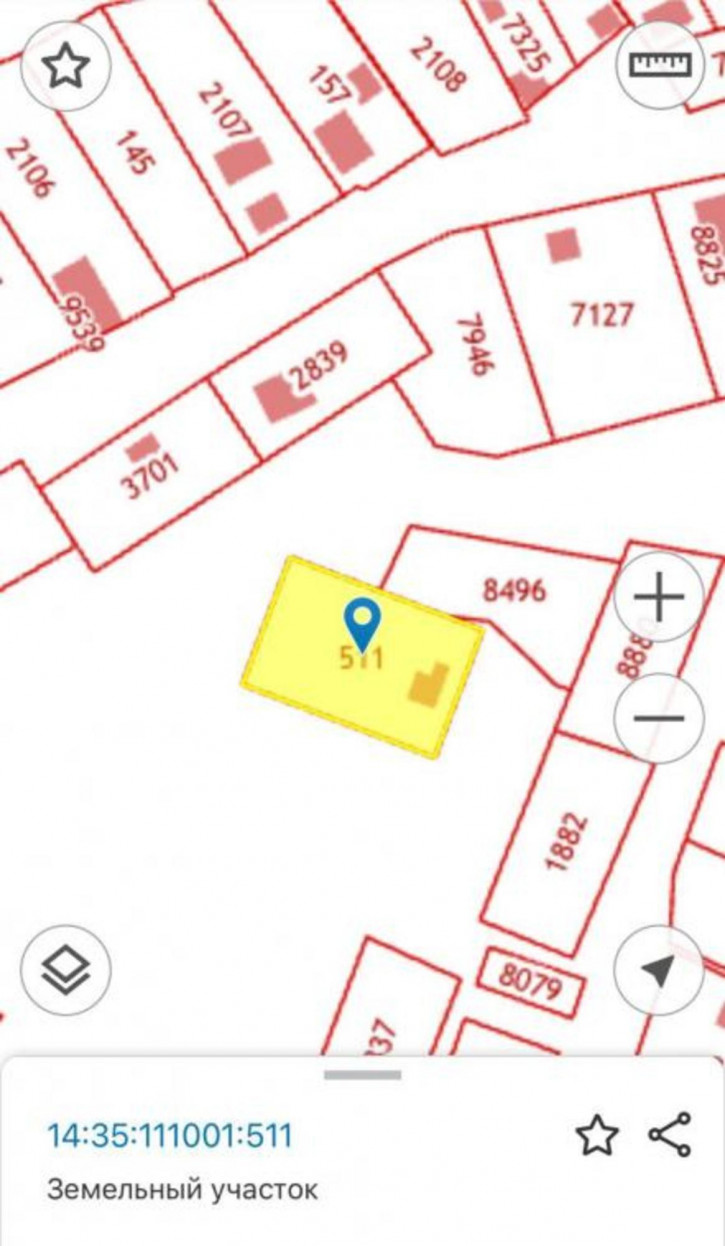Expand the bottom sheet handle

point(362,1075)
